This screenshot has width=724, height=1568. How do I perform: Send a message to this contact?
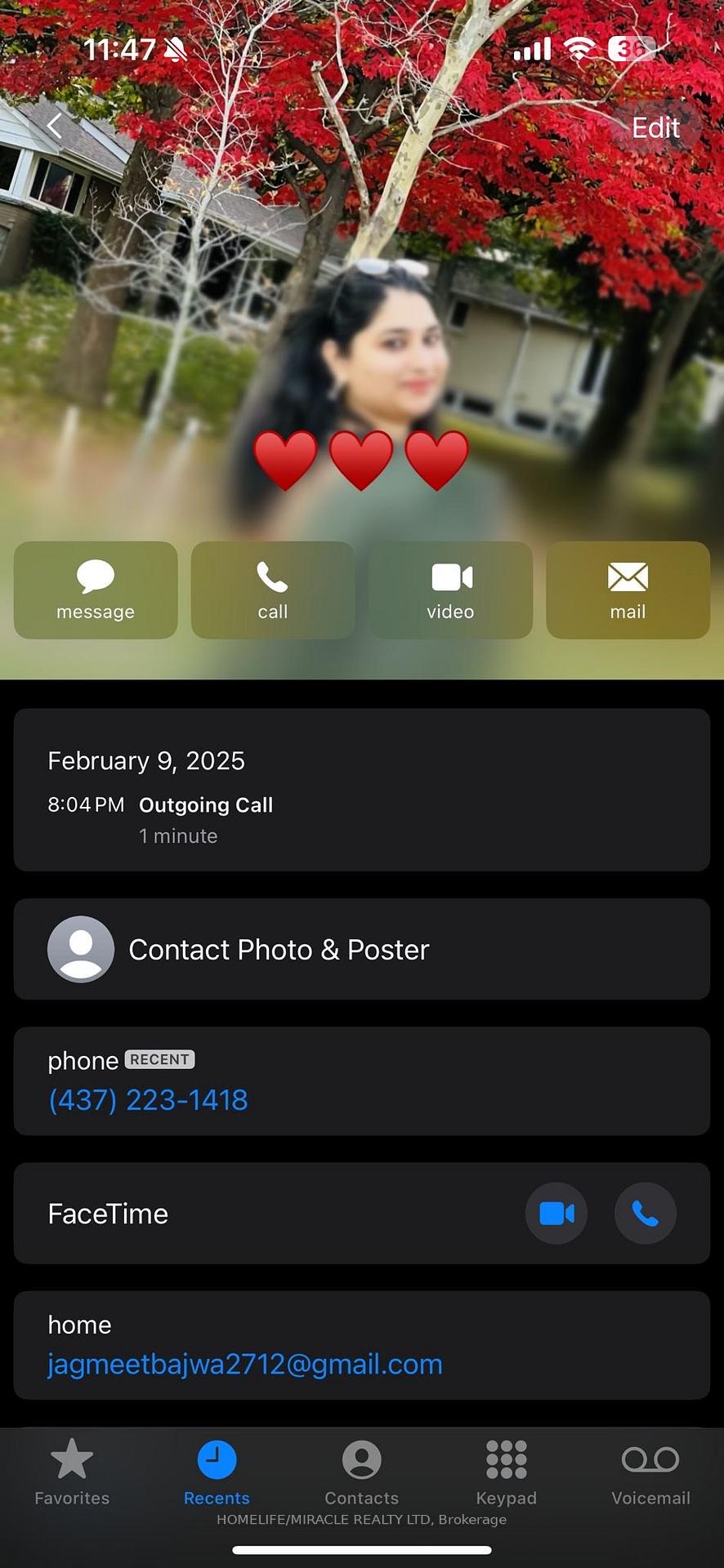[96, 590]
